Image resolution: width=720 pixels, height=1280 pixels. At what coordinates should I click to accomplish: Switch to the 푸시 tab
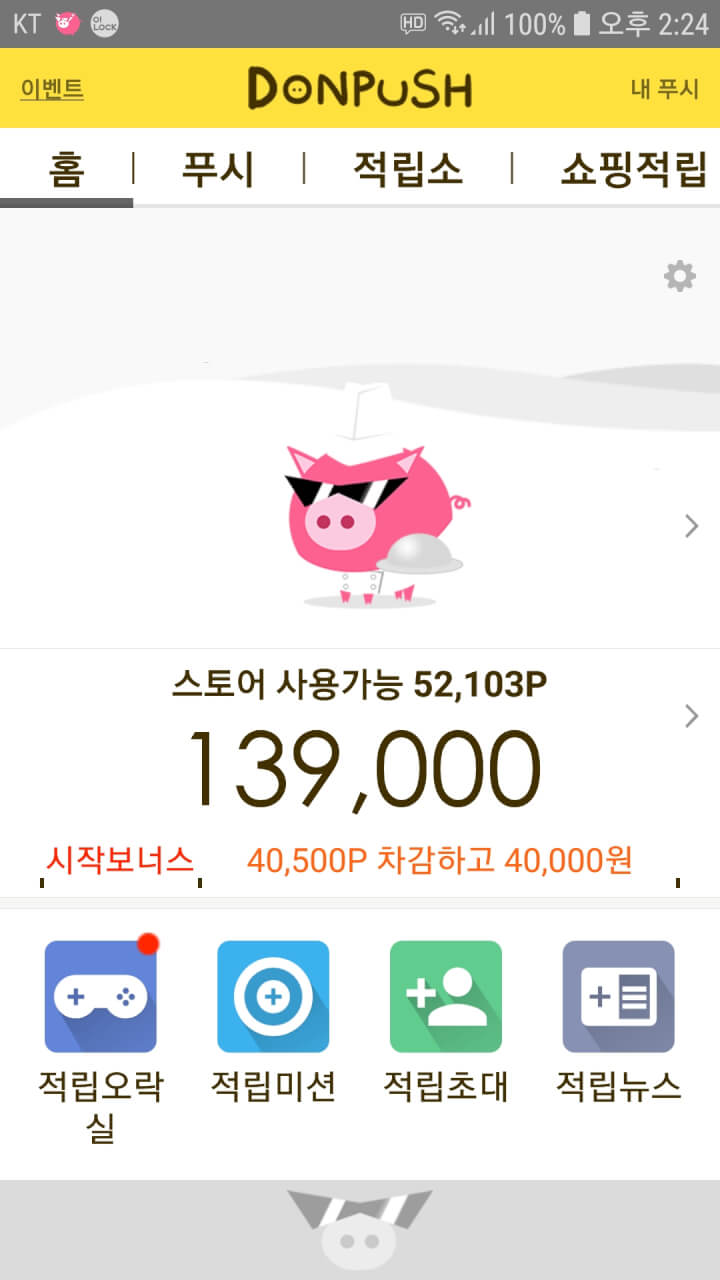217,170
